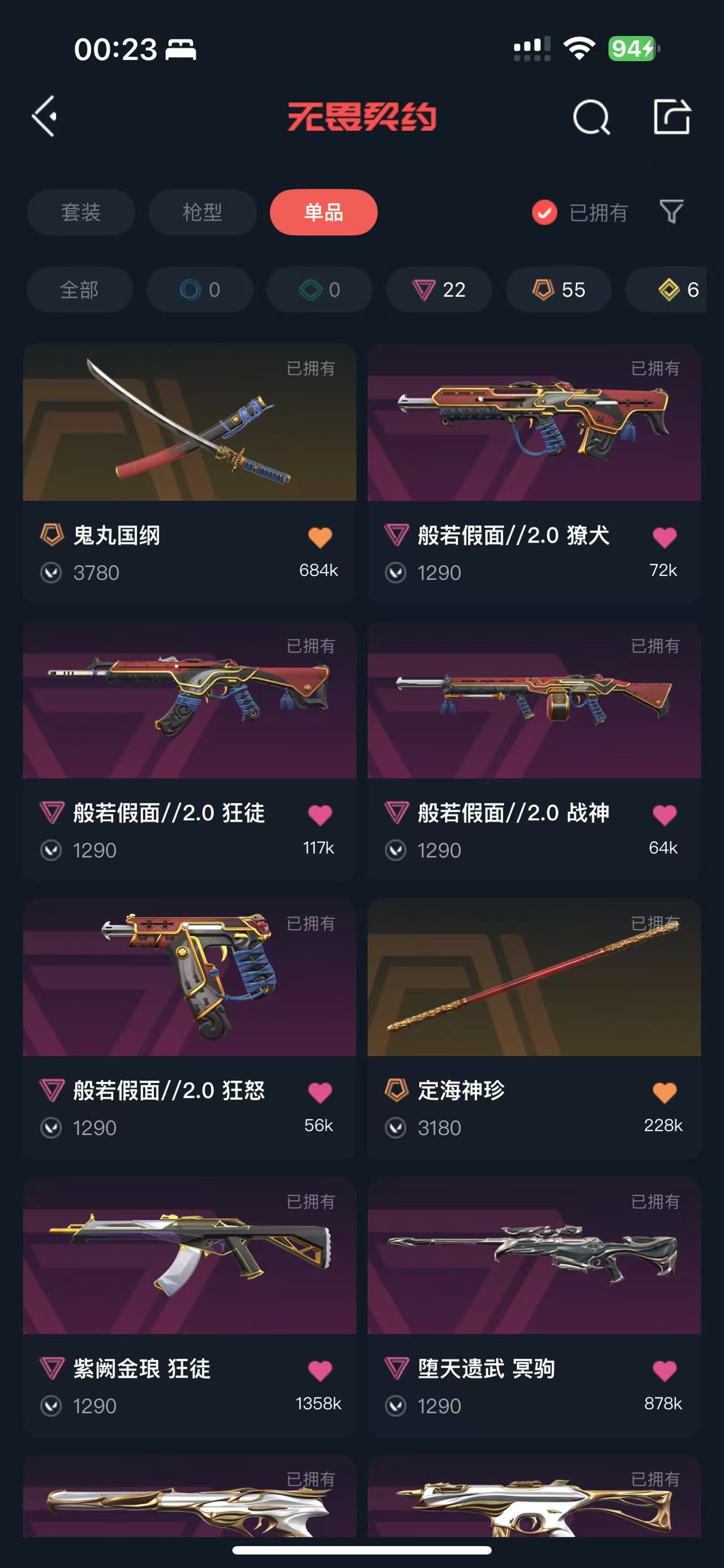
Task: Open the 般若假面//2.0 狂徒 card
Action: (189, 751)
